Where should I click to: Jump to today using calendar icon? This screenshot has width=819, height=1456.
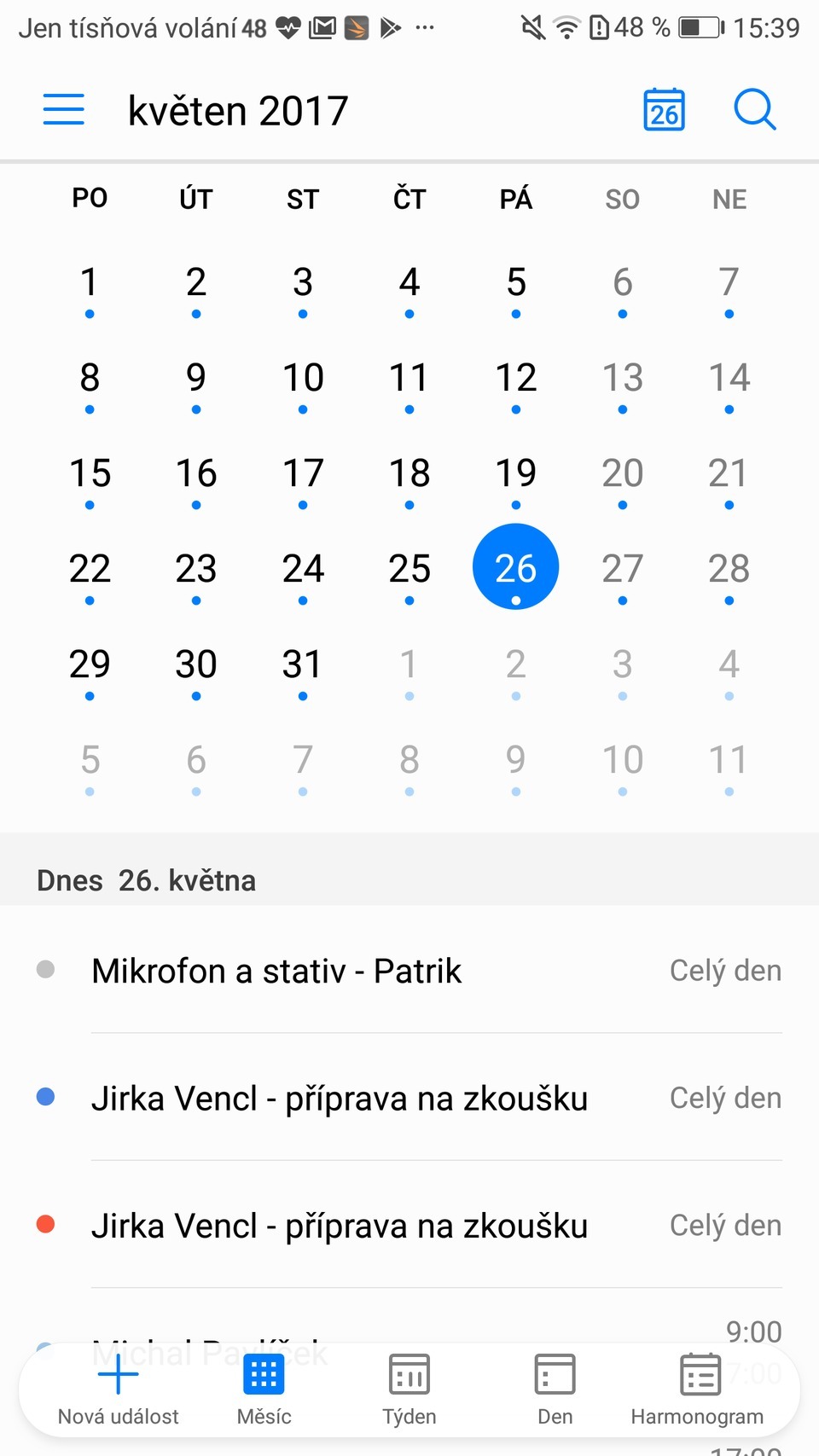pos(664,110)
